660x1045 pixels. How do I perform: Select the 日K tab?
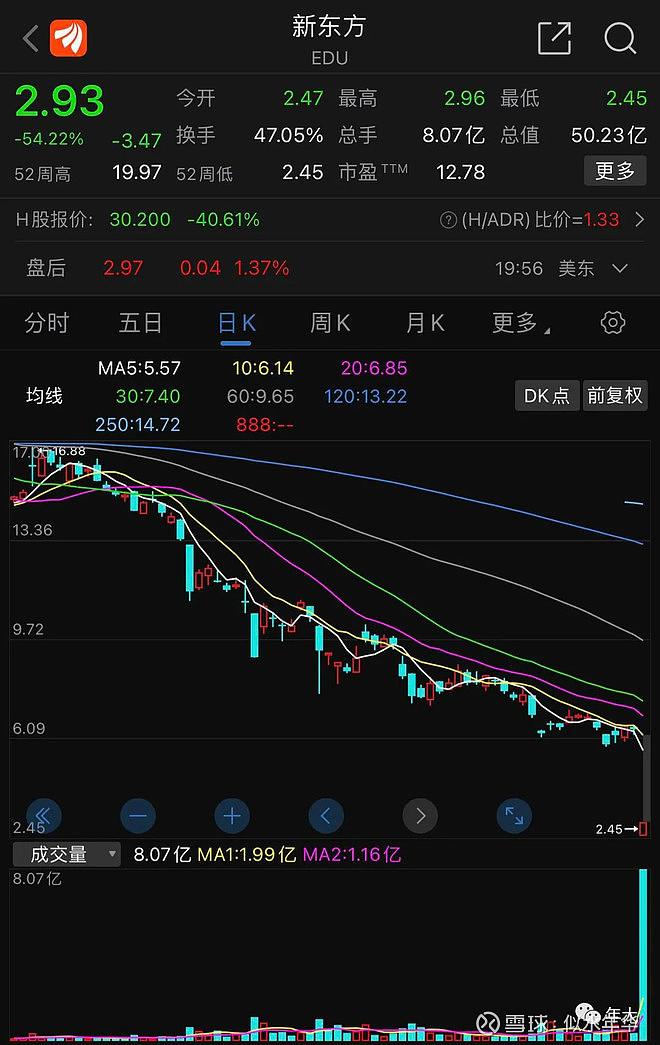click(x=237, y=323)
